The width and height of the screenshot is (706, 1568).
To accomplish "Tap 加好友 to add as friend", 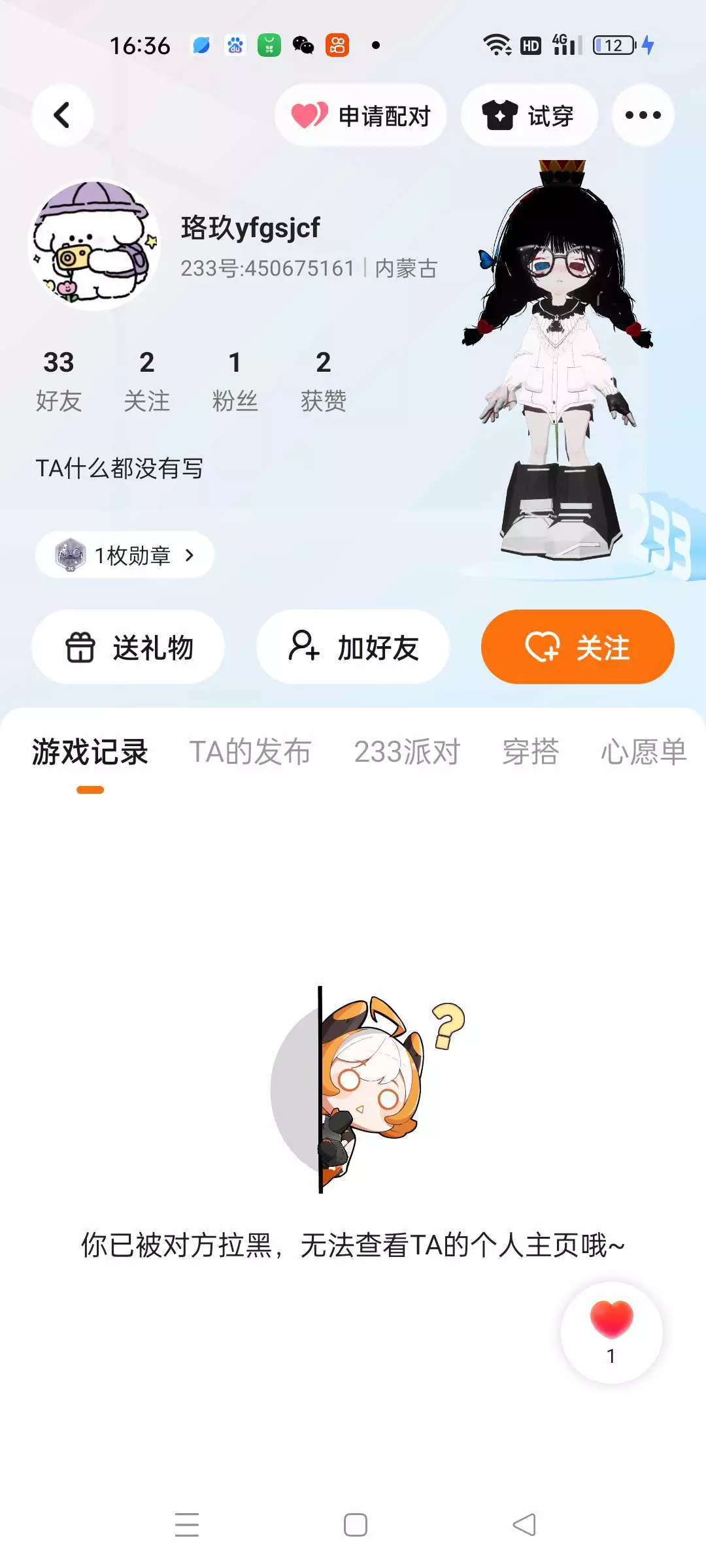I will [x=353, y=647].
